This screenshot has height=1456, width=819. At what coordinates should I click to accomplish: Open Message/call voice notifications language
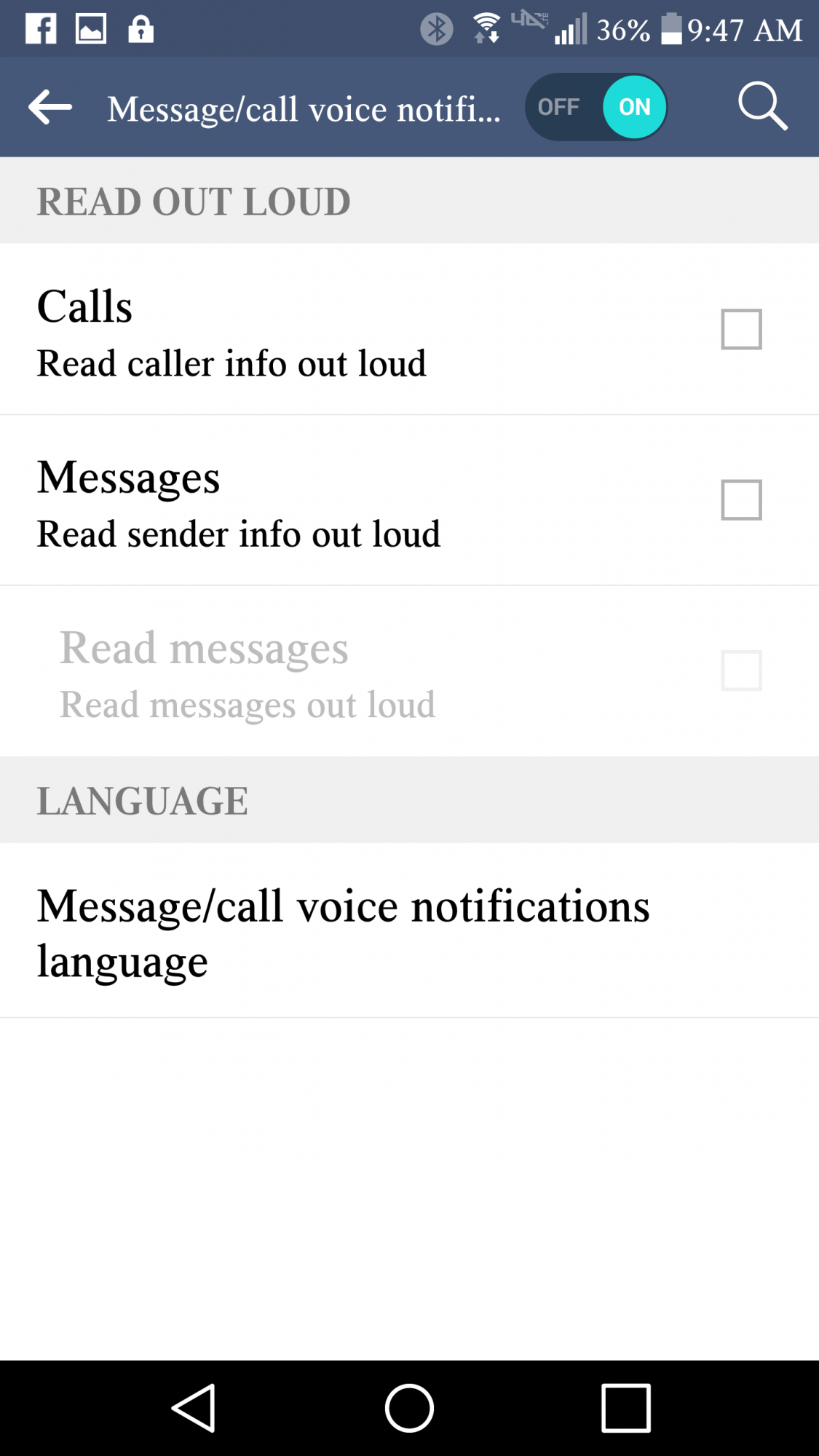409,931
